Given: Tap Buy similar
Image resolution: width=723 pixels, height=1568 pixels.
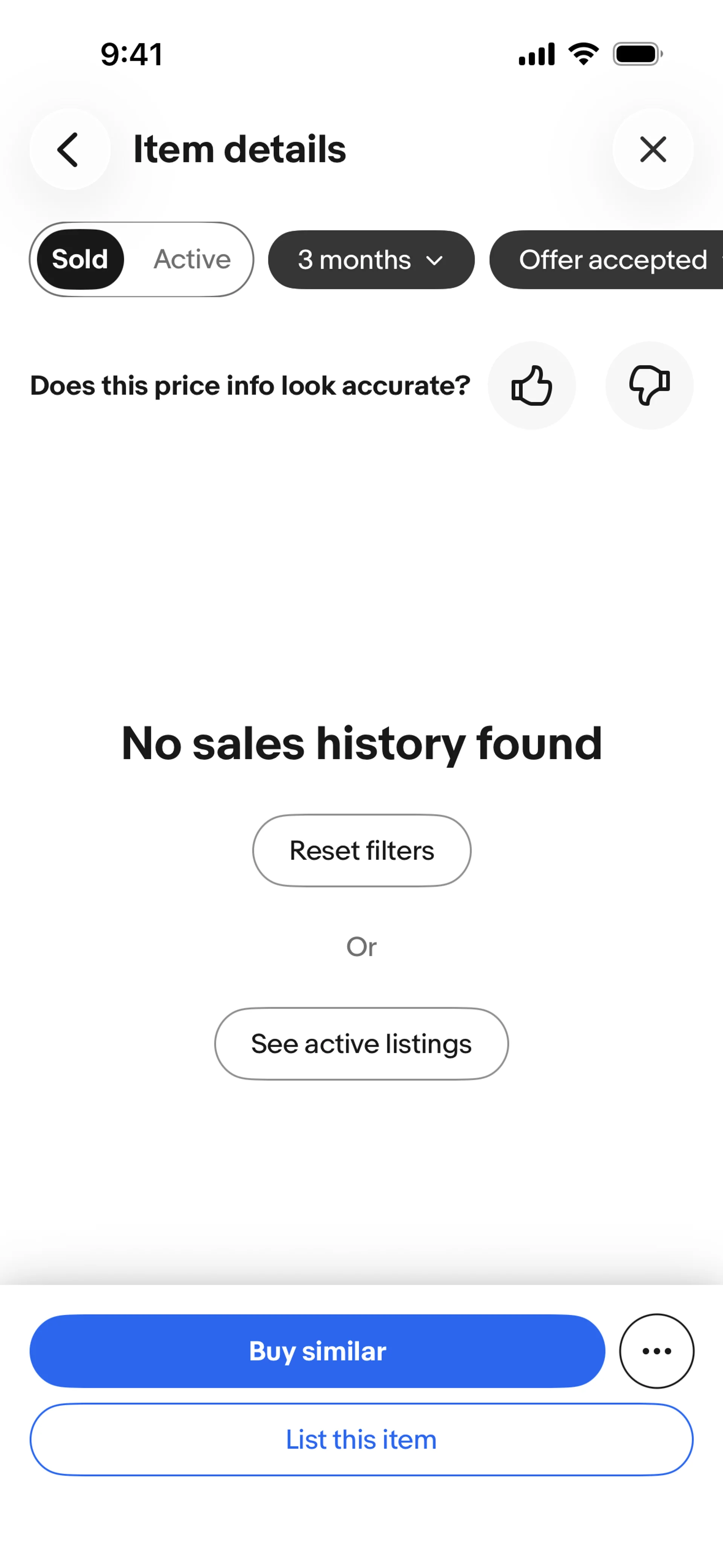Looking at the screenshot, I should click(317, 1351).
